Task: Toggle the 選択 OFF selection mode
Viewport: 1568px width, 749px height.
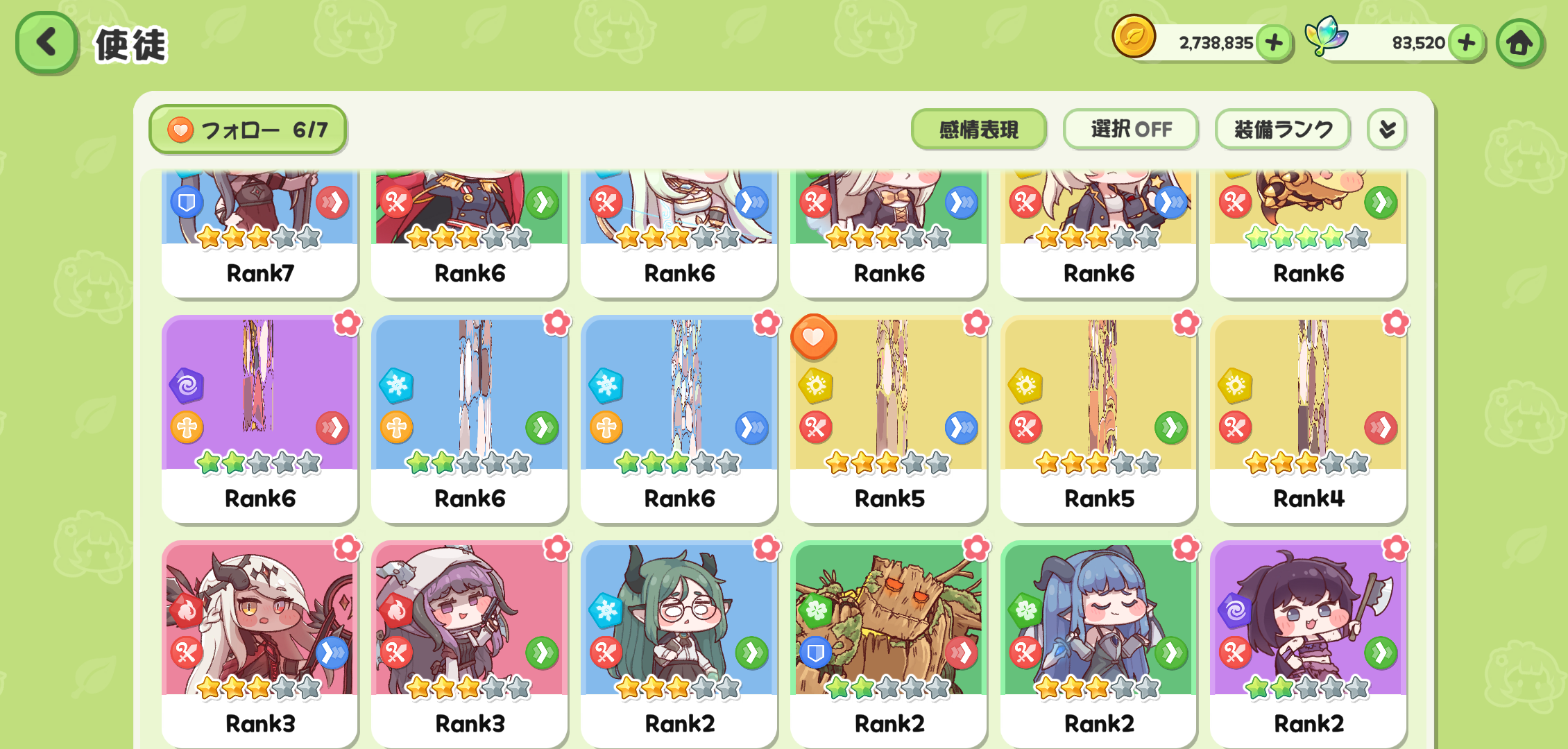Action: tap(1130, 130)
